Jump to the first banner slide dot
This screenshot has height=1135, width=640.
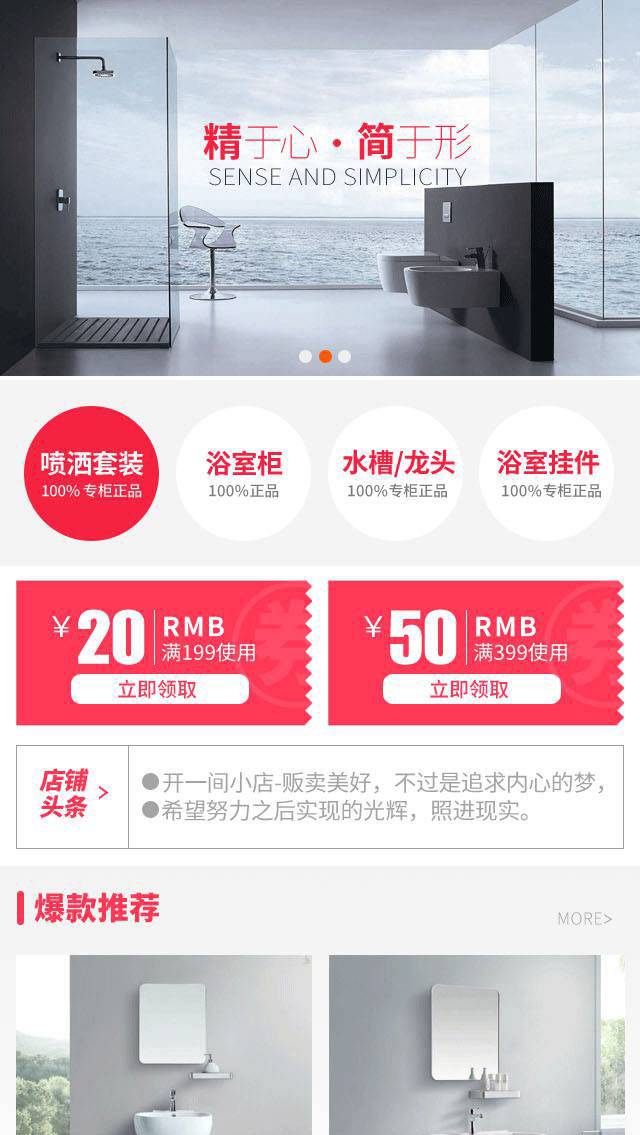pos(306,356)
